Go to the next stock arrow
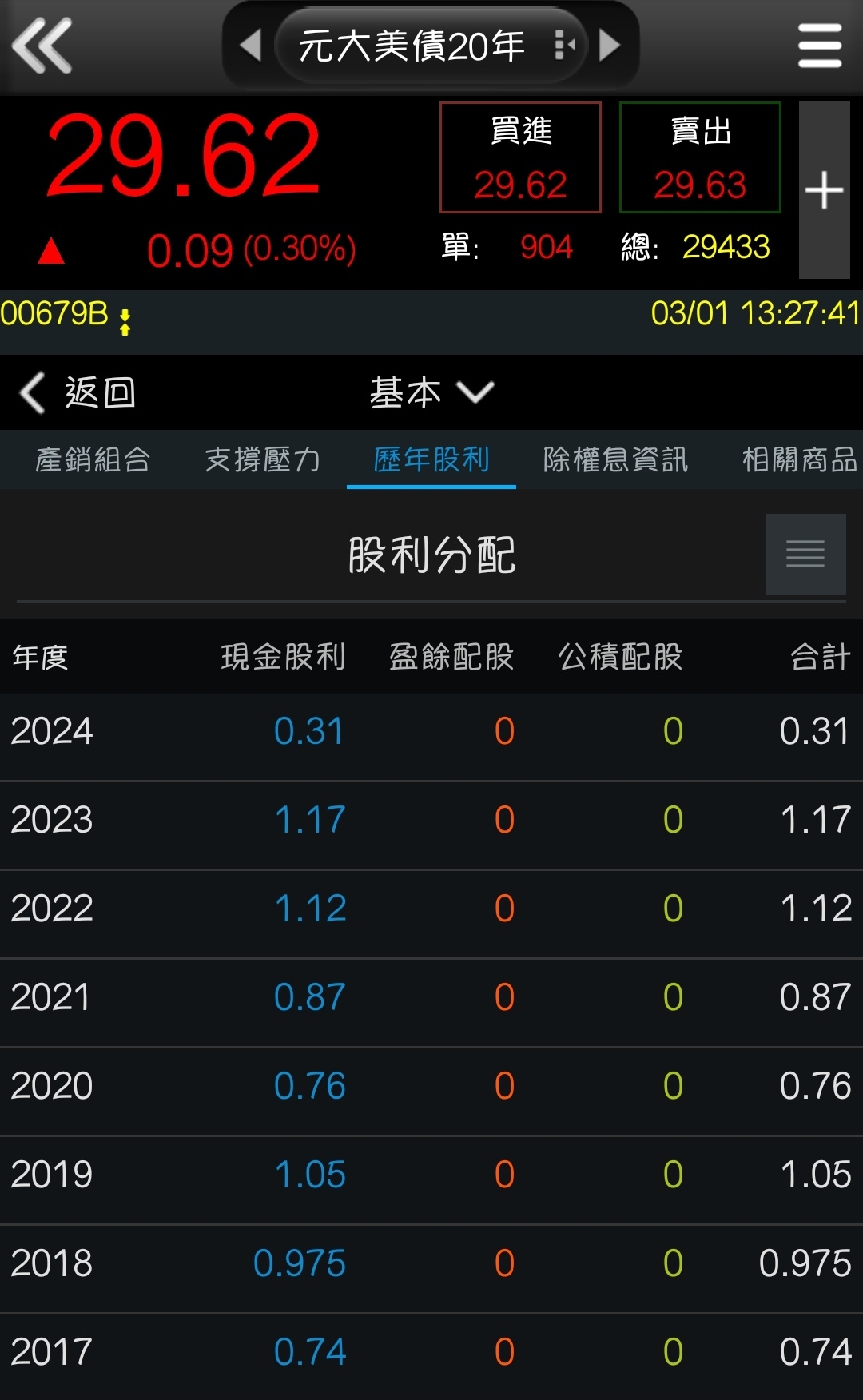Viewport: 863px width, 1400px height. pos(610,46)
